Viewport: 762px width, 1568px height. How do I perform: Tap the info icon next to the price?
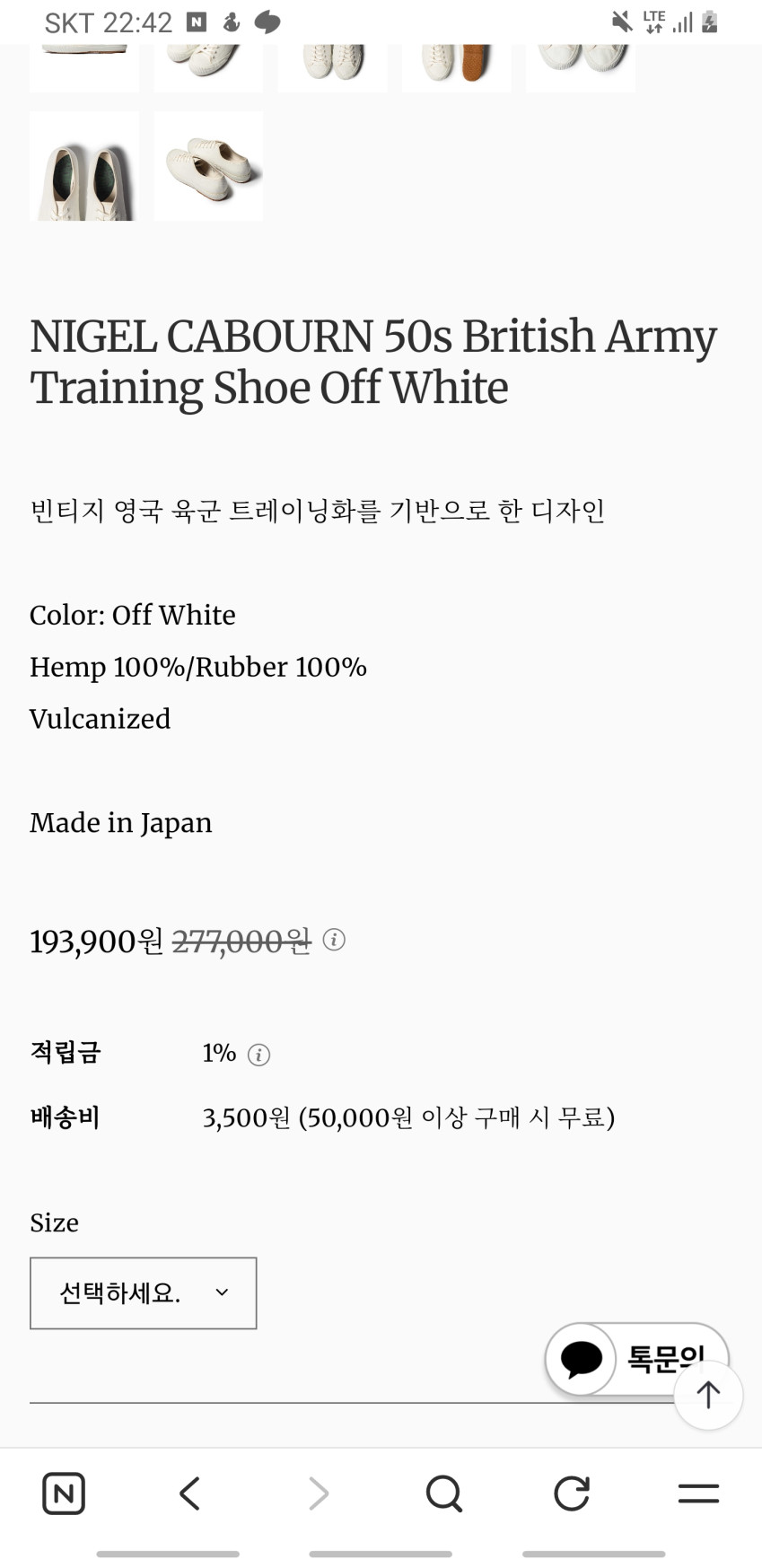334,940
